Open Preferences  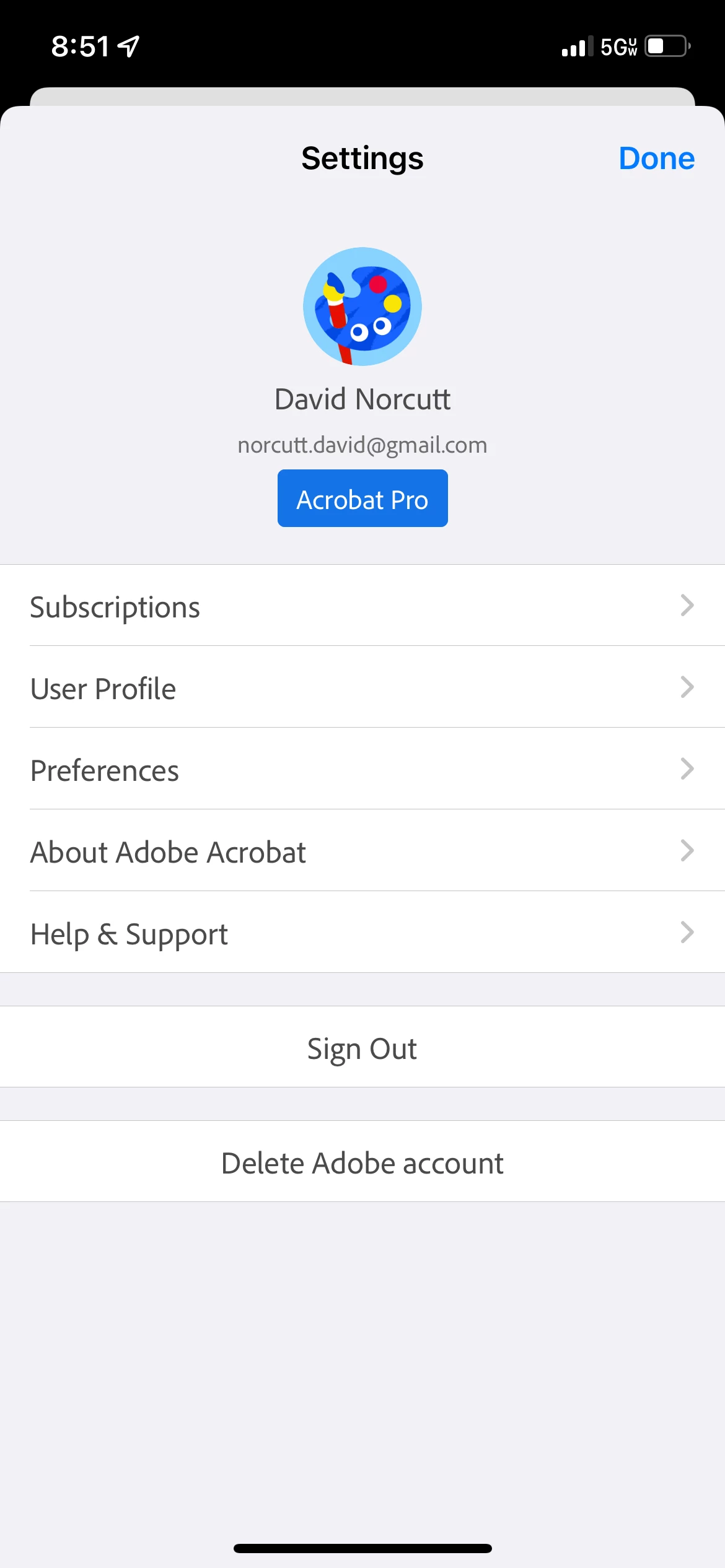tap(362, 769)
